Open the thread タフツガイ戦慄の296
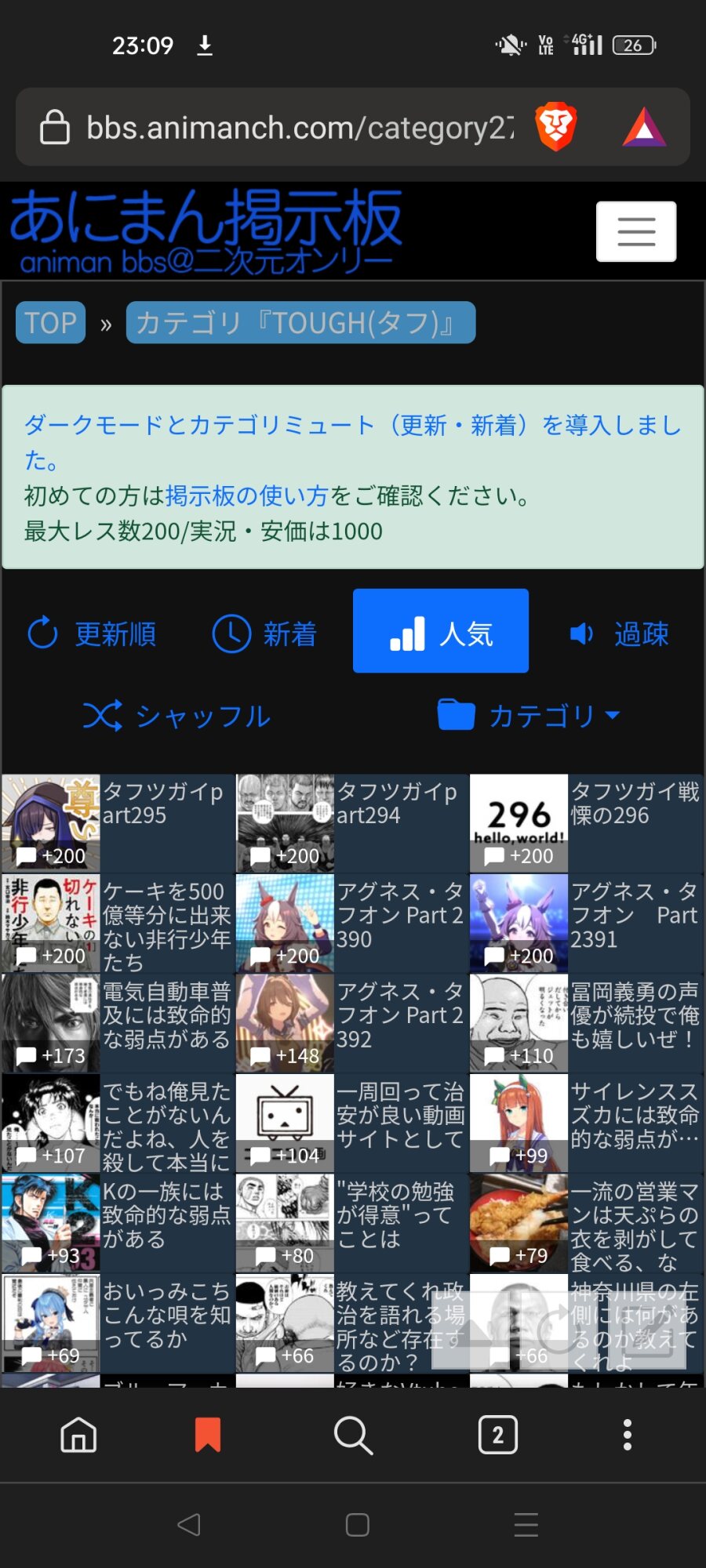The image size is (706, 1568). tap(586, 823)
